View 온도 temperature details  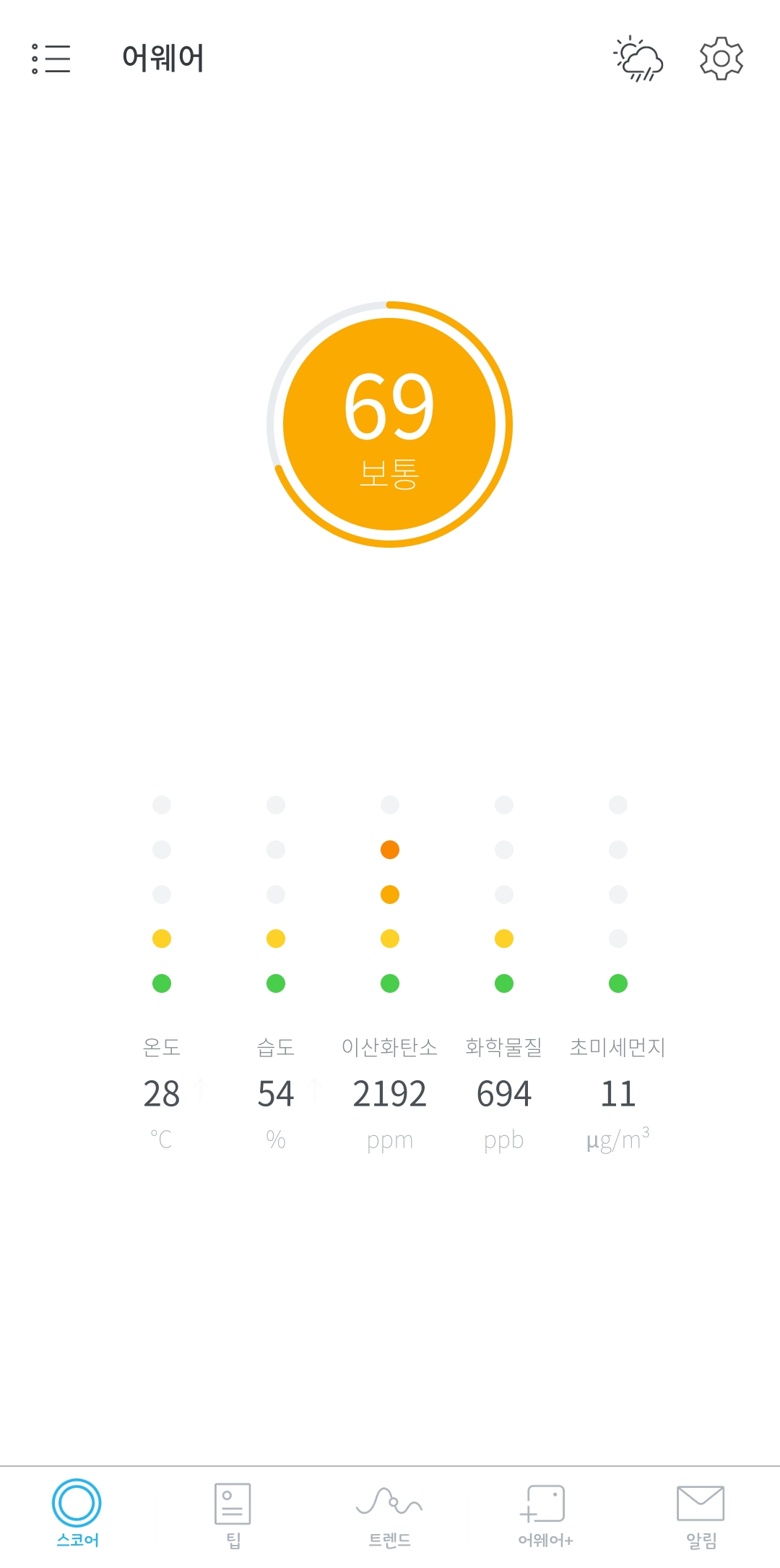click(162, 1093)
